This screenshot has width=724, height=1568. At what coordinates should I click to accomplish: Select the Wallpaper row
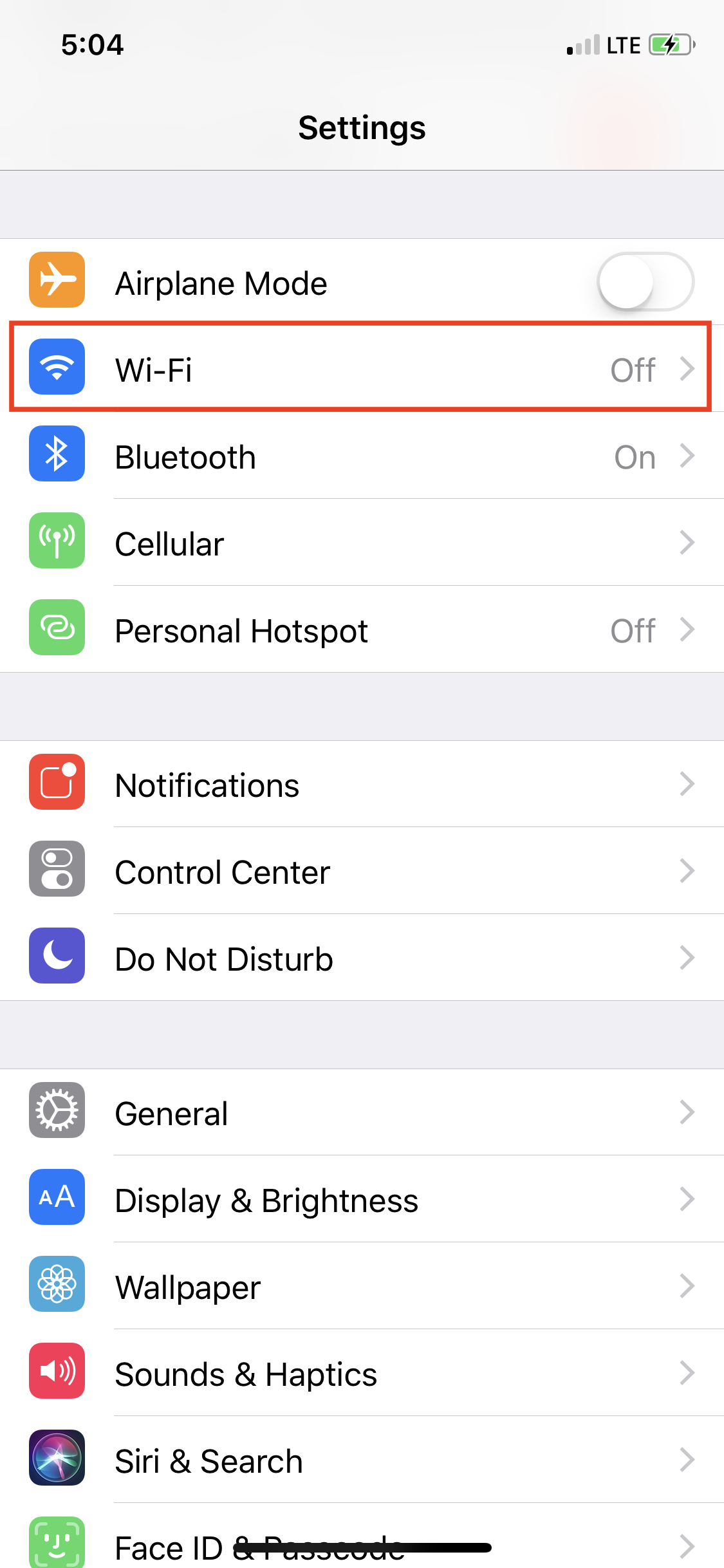tap(362, 1286)
